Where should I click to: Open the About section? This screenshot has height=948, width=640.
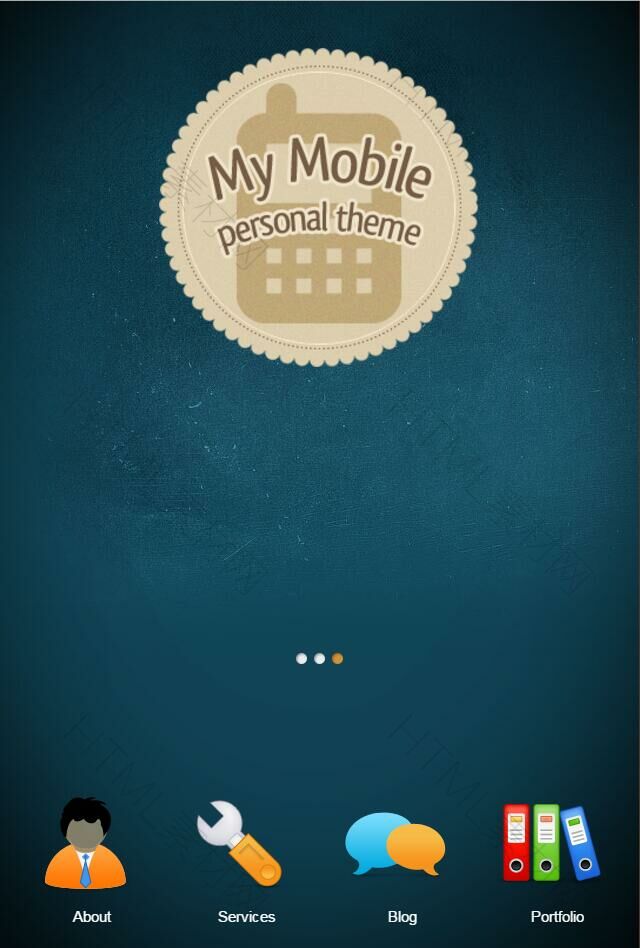86,845
